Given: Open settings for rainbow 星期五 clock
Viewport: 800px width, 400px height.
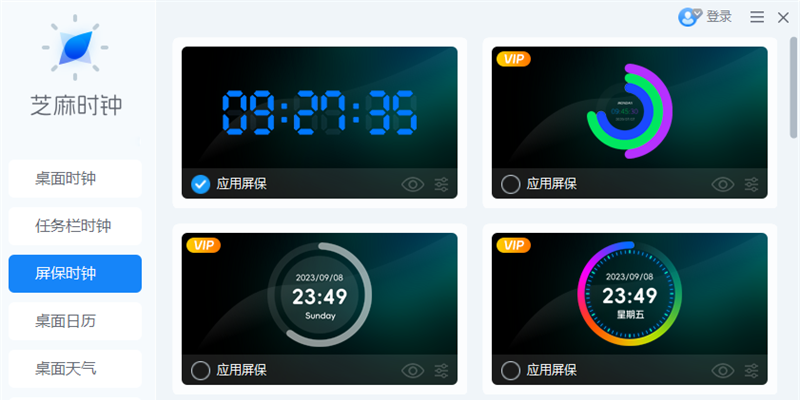Looking at the screenshot, I should pyautogui.click(x=752, y=371).
